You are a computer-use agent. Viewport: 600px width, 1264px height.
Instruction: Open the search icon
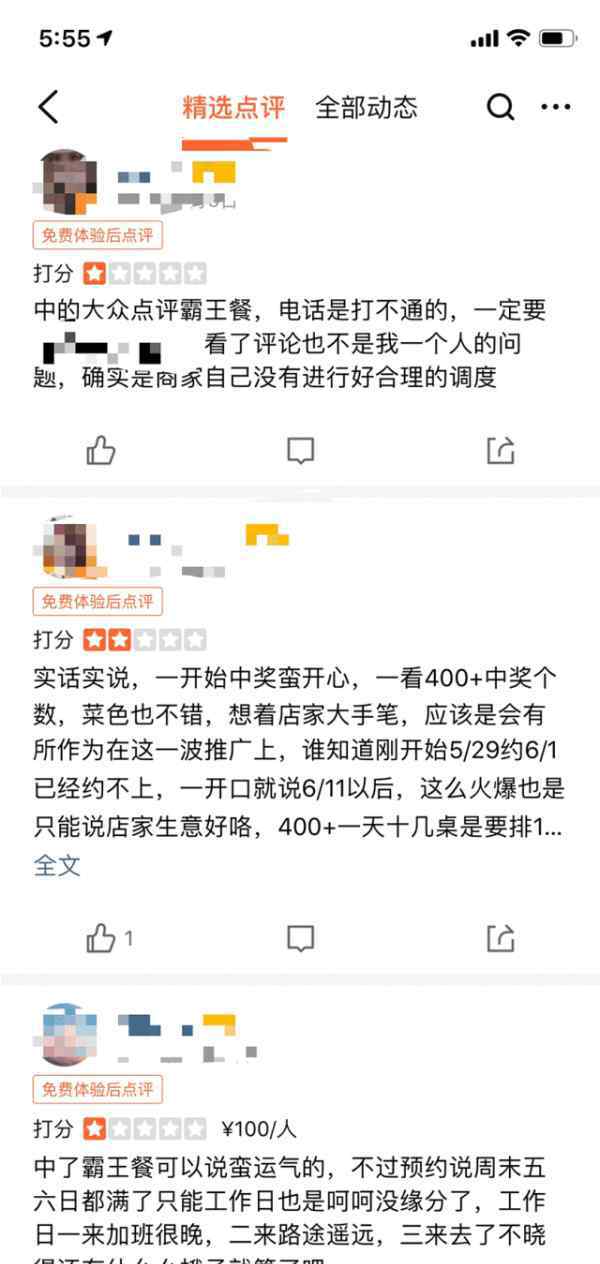[500, 107]
